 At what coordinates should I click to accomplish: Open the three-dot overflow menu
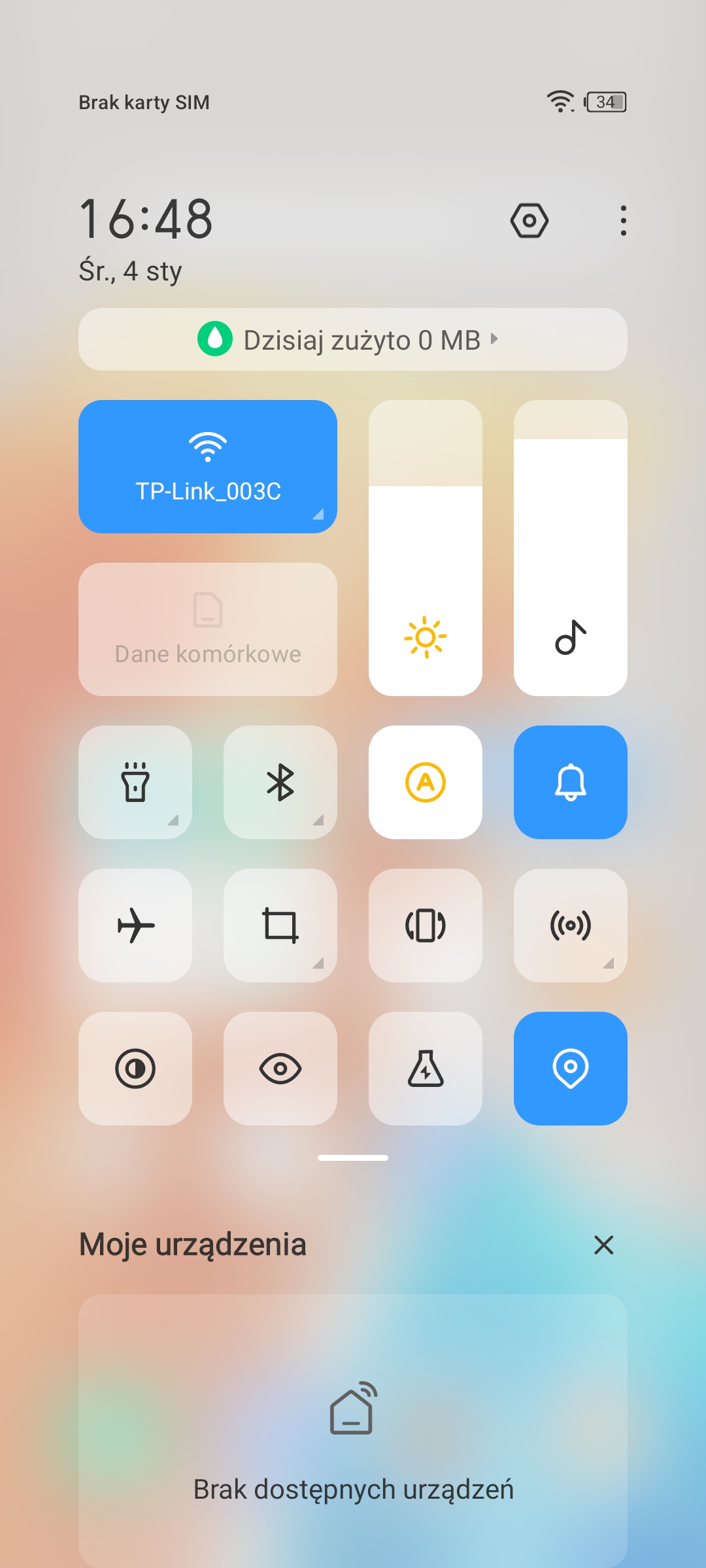pos(623,220)
